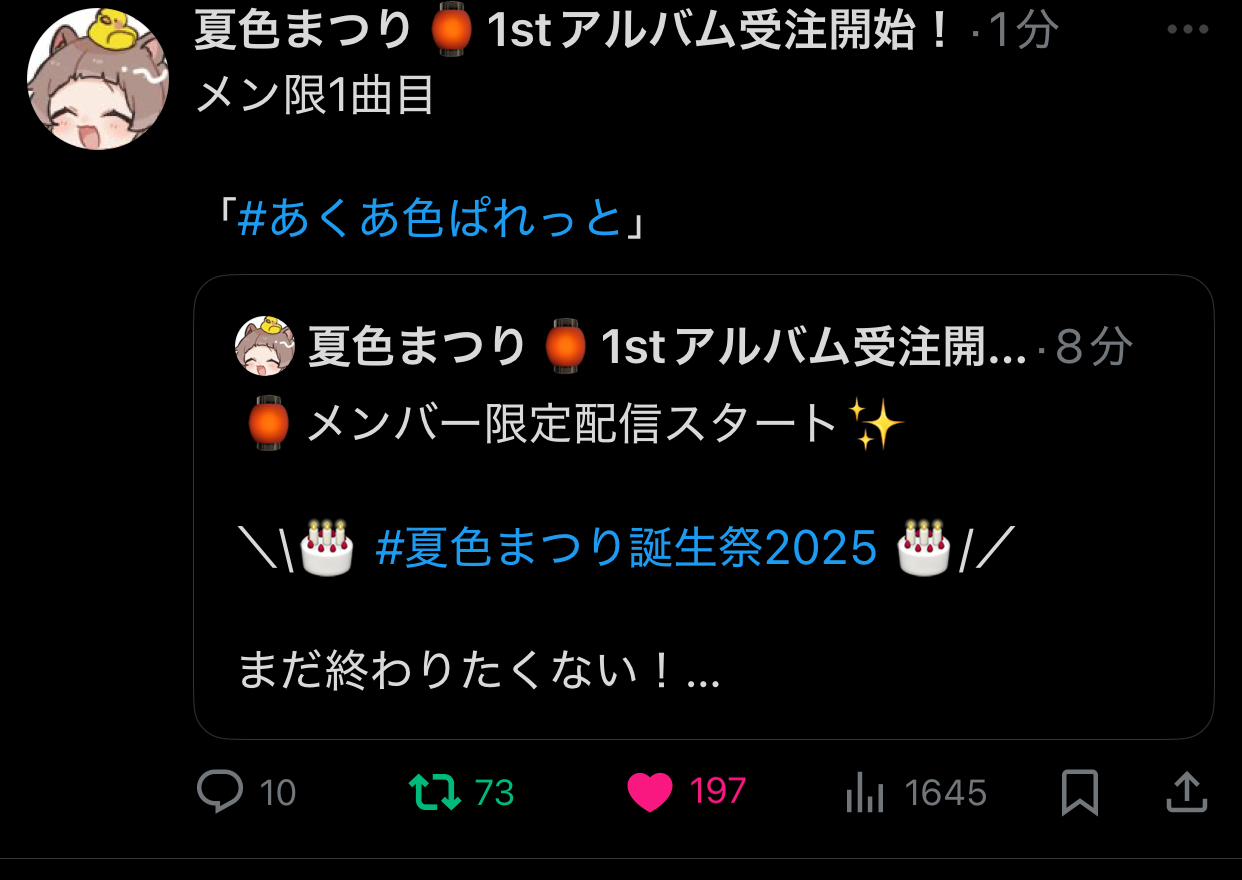Image resolution: width=1242 pixels, height=880 pixels.
Task: Open the #あくあ色ぱれっと hashtag
Action: (430, 218)
